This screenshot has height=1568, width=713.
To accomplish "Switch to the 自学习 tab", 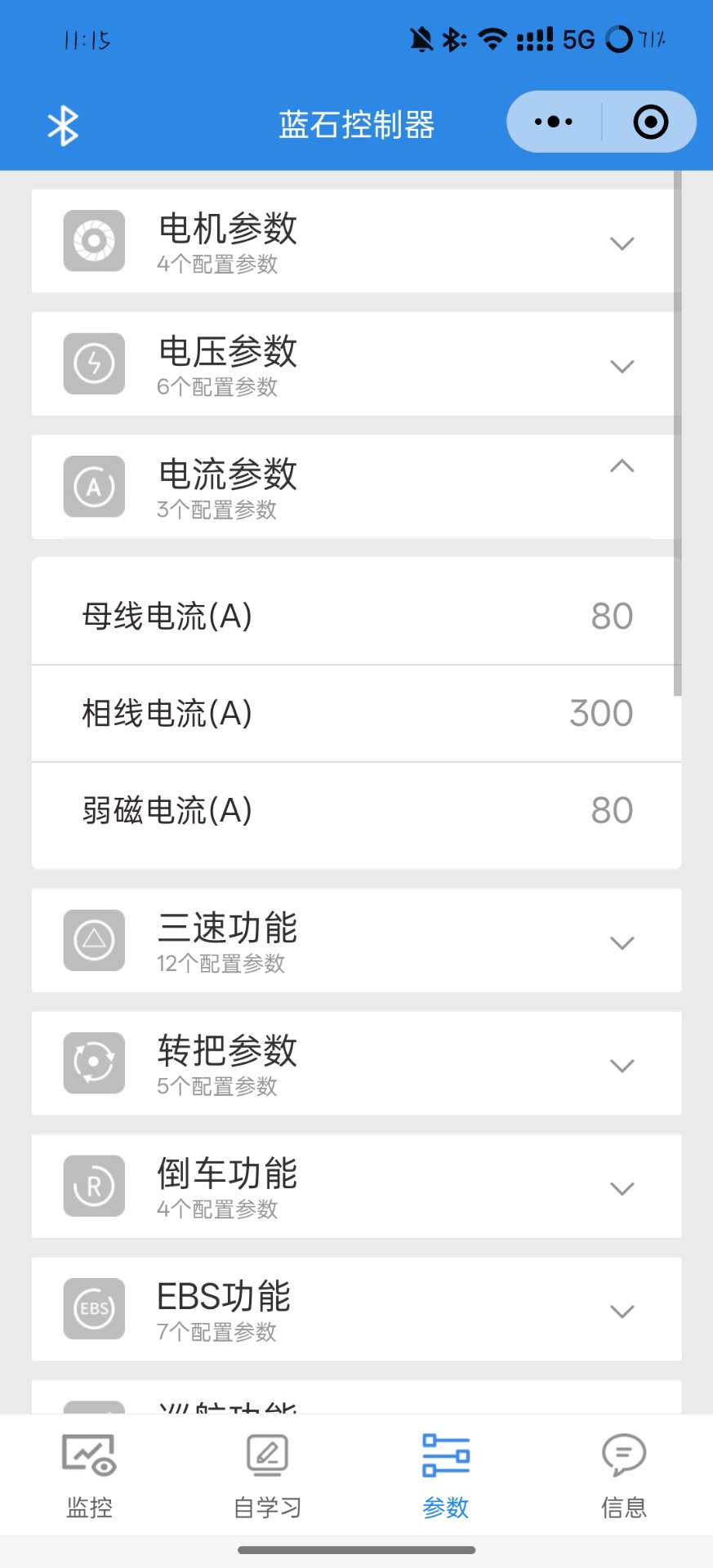I will pos(267,1476).
